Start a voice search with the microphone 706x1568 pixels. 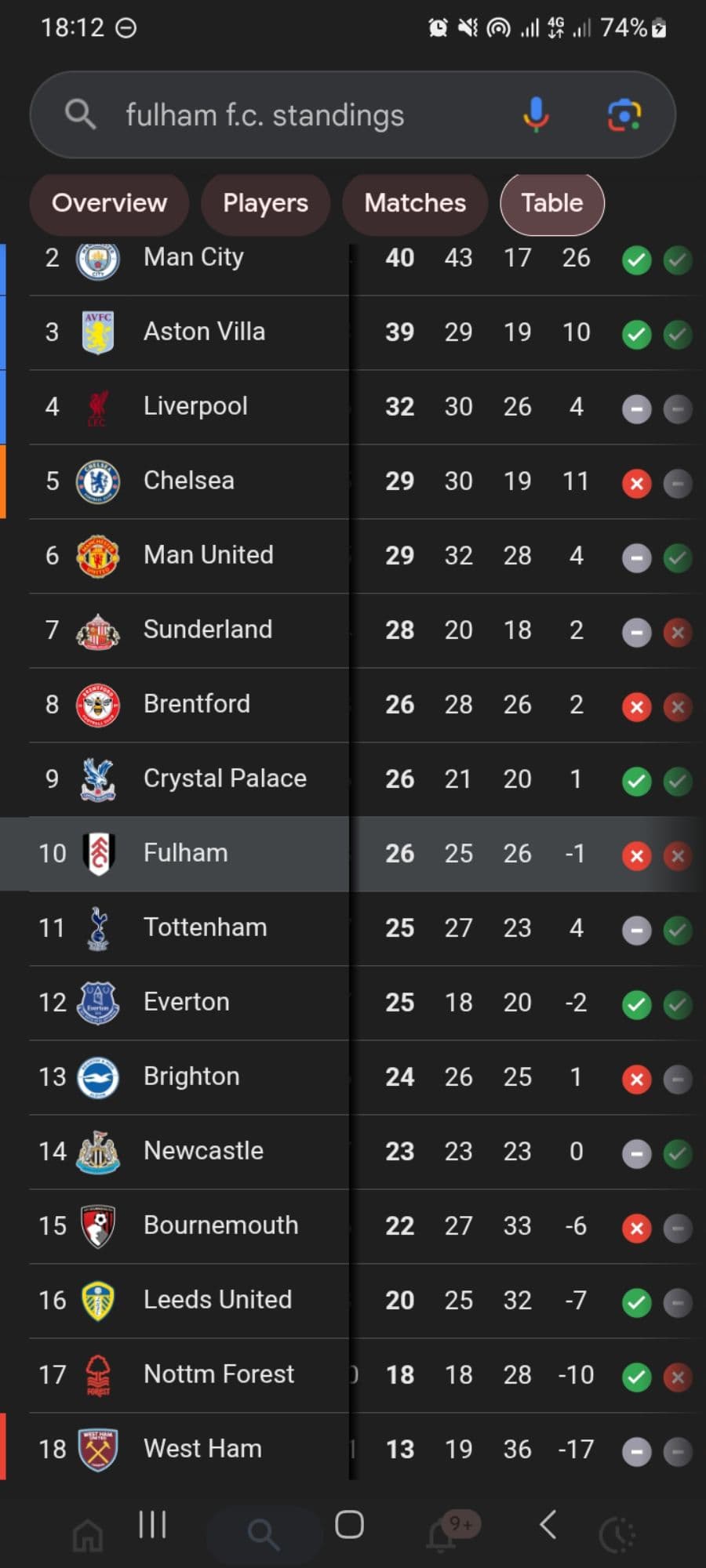536,114
